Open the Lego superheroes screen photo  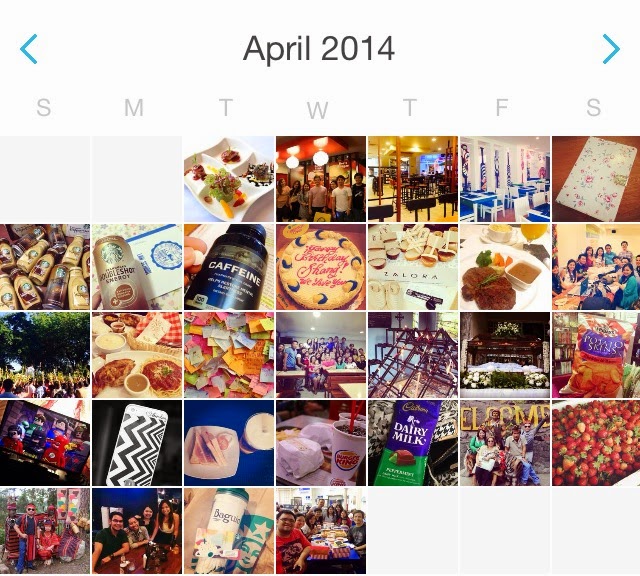click(45, 443)
